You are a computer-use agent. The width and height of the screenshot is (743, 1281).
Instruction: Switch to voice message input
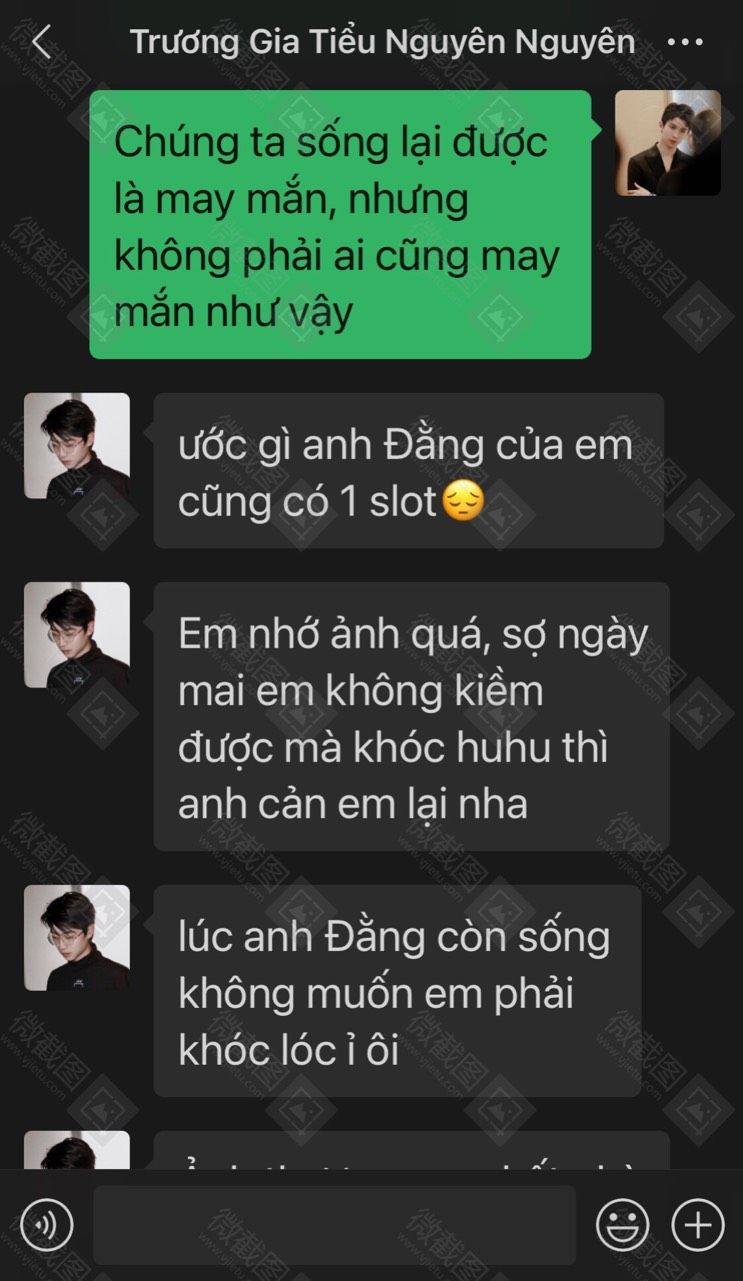[x=46, y=1224]
